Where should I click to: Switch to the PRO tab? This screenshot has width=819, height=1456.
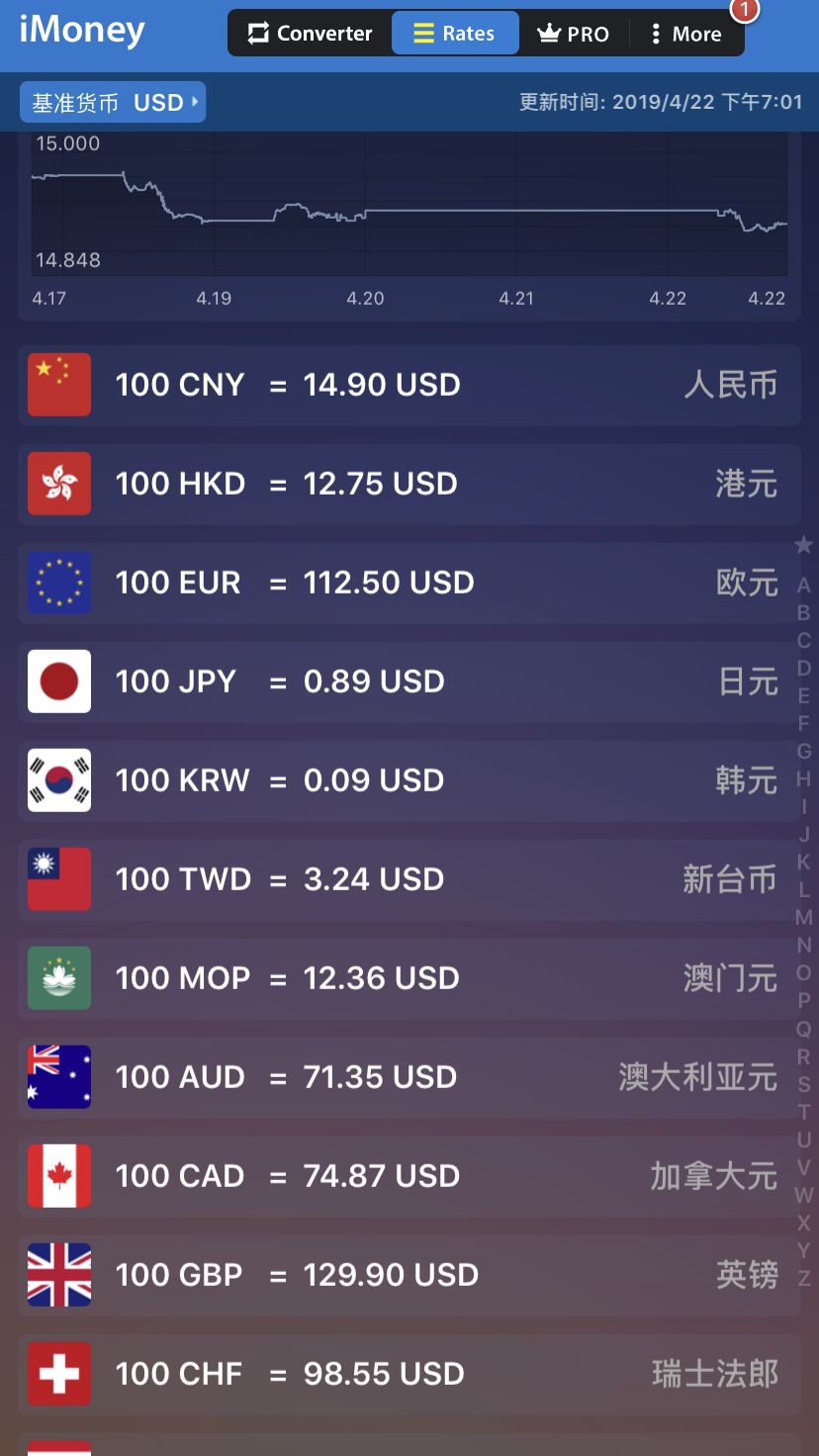(573, 33)
